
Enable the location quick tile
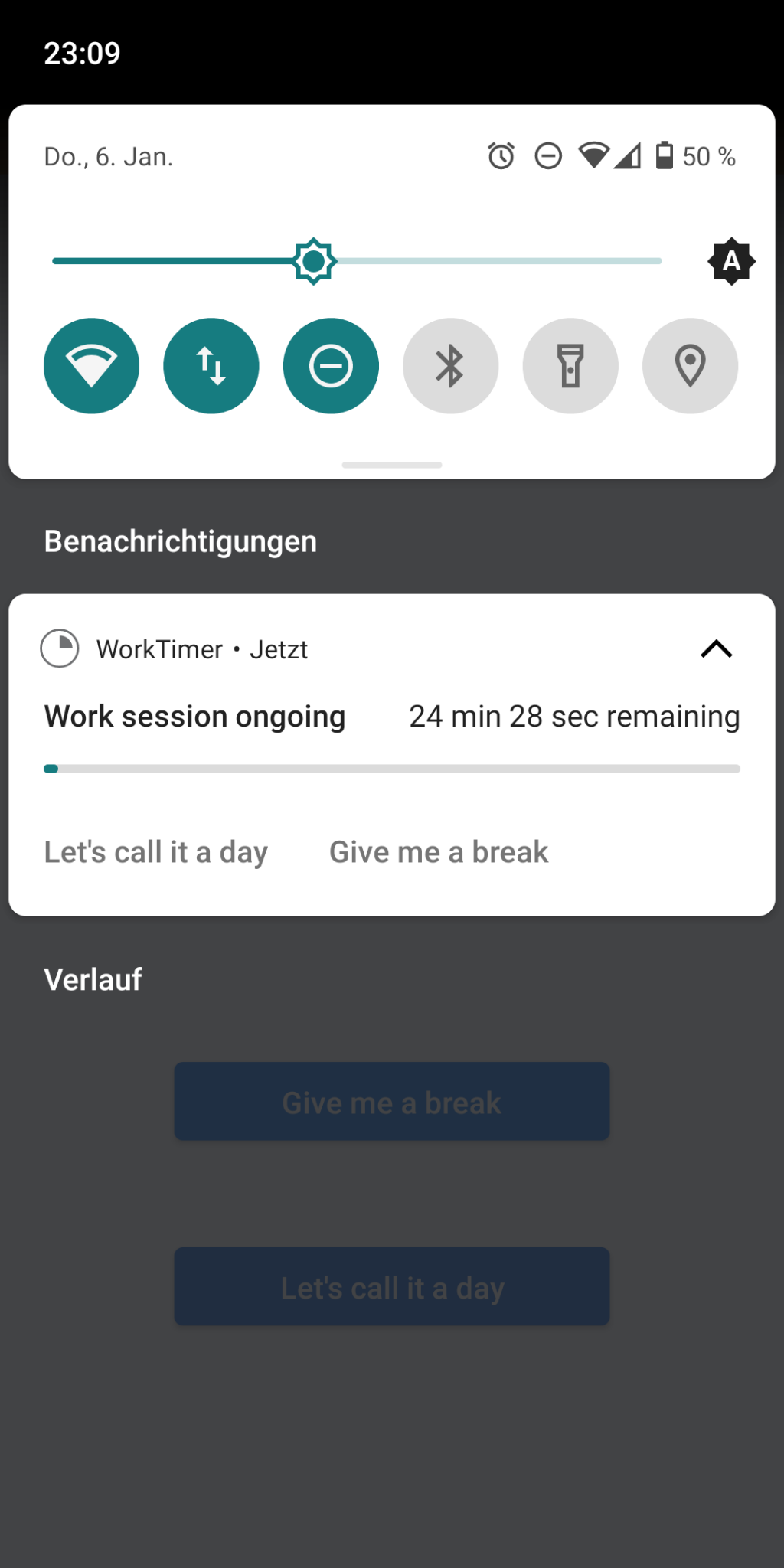click(690, 366)
